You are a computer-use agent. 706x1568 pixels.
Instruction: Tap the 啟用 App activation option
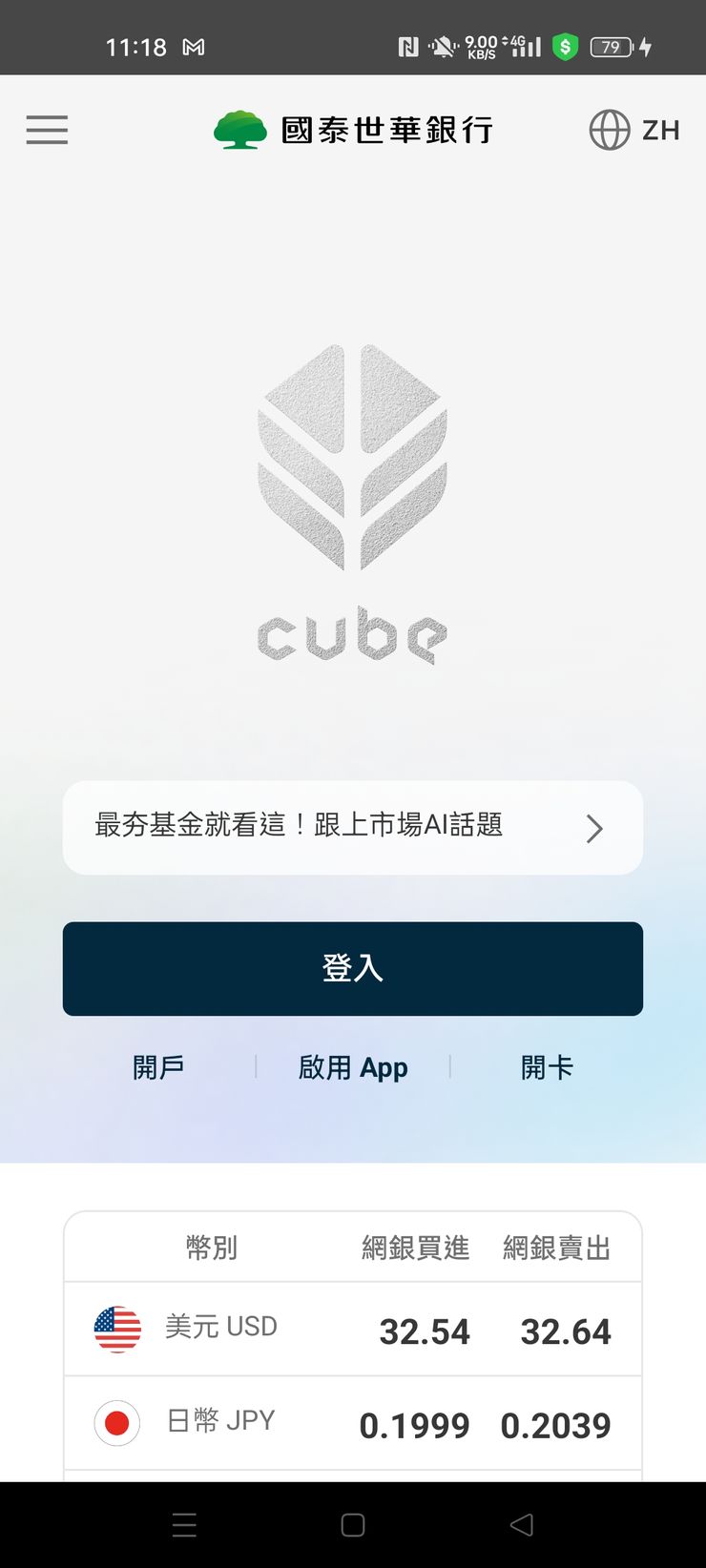click(352, 1066)
